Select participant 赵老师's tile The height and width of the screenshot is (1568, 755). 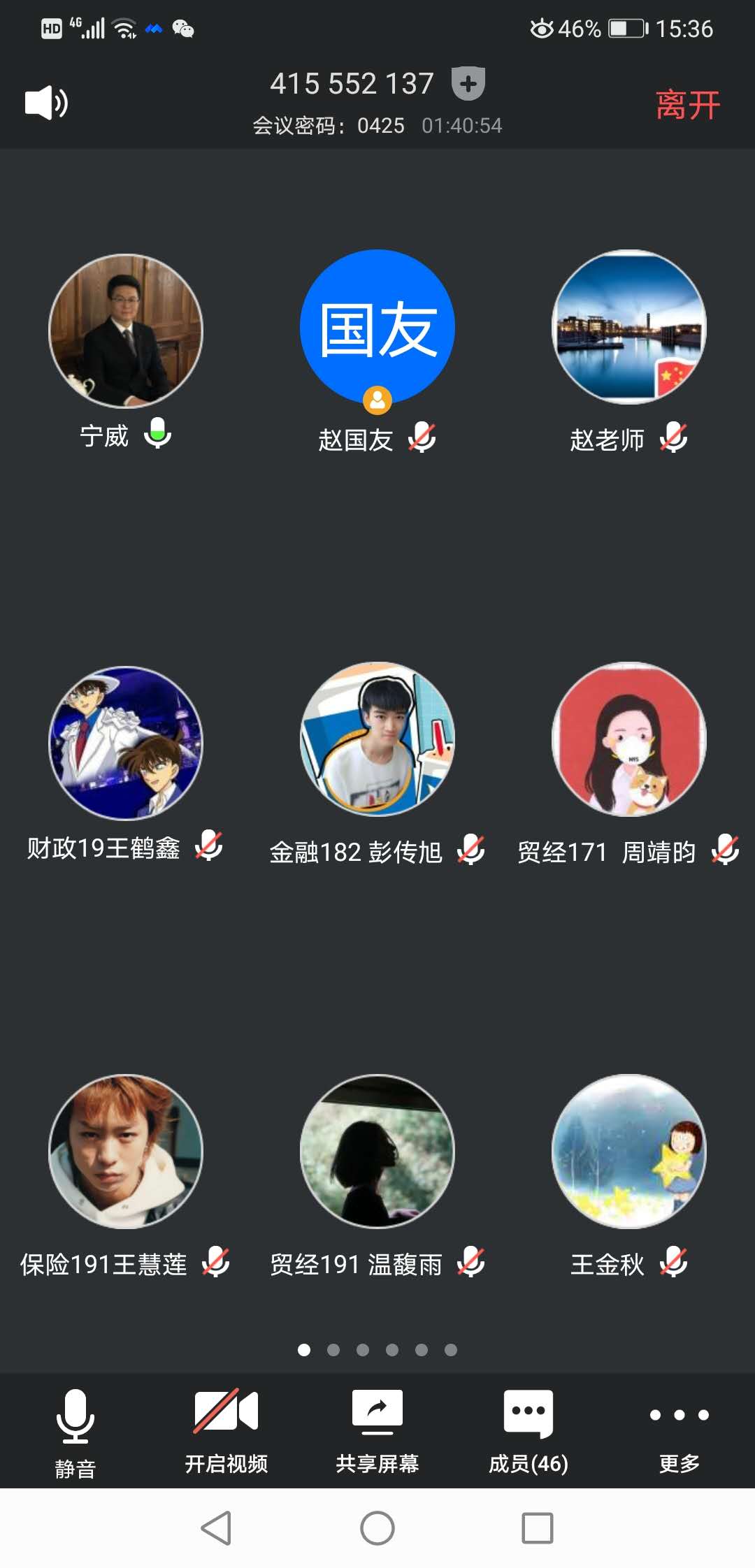coord(629,327)
